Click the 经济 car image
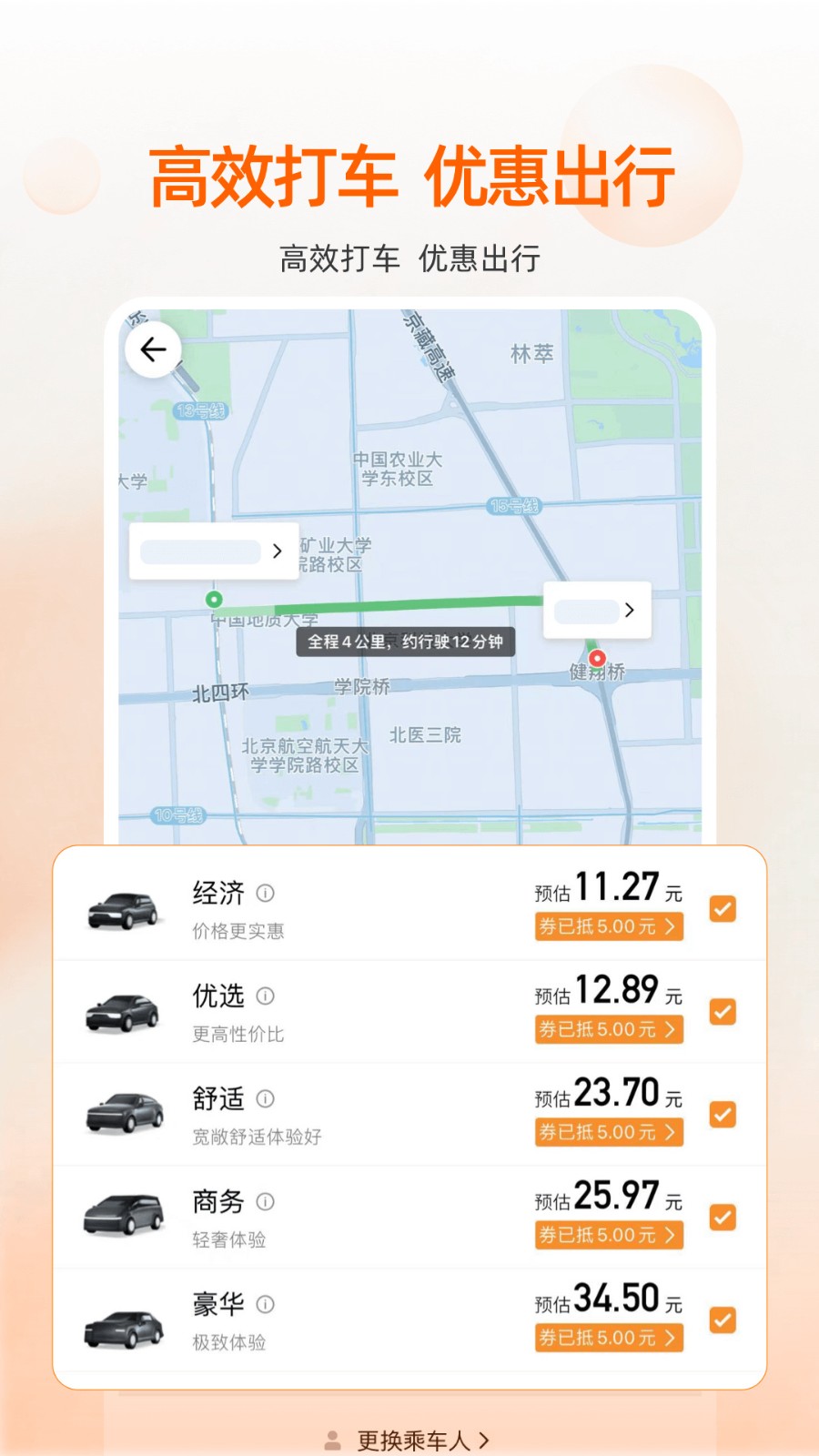This screenshot has width=819, height=1456. (x=123, y=910)
